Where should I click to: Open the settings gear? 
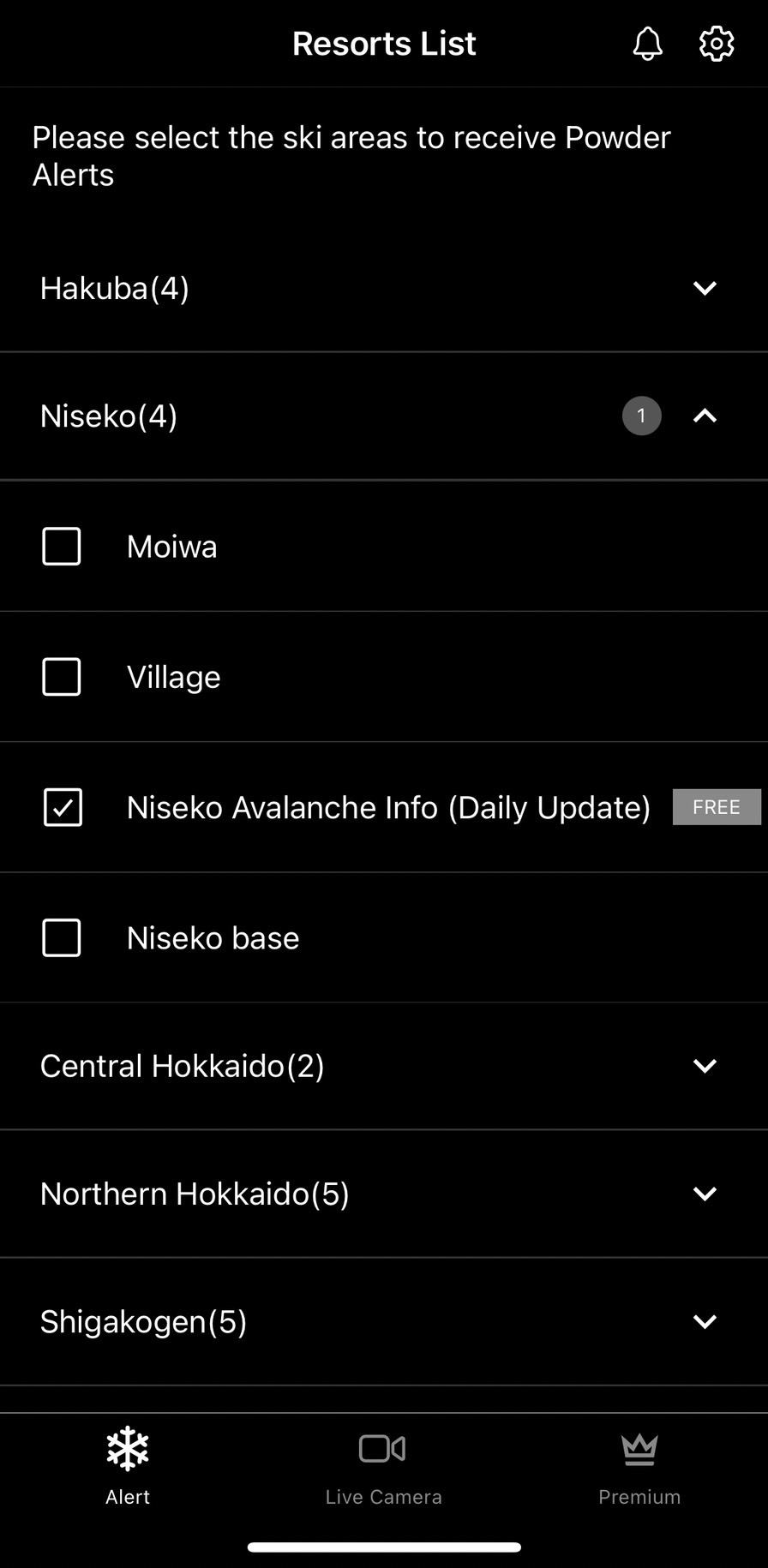pos(717,44)
